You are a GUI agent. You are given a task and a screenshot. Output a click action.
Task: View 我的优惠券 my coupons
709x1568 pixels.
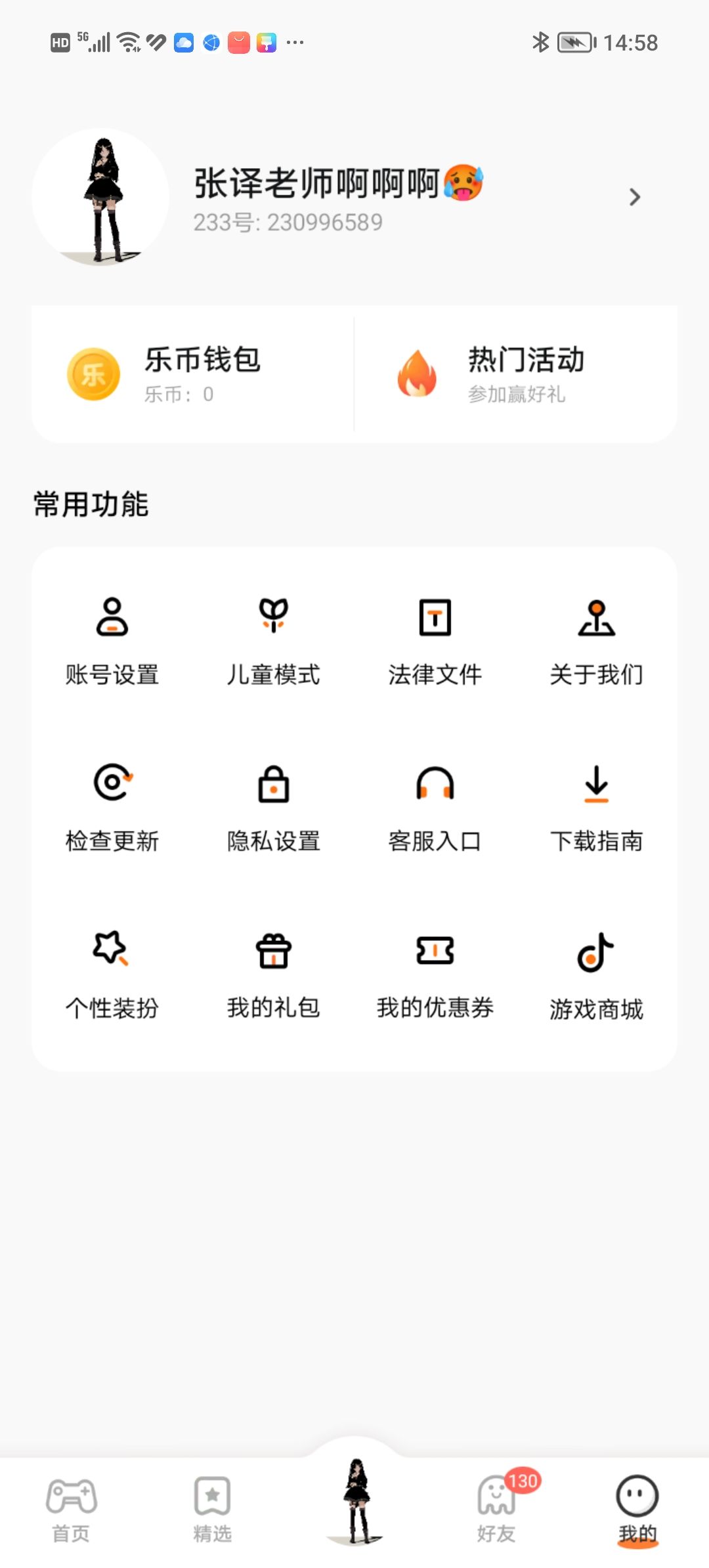pos(435,974)
